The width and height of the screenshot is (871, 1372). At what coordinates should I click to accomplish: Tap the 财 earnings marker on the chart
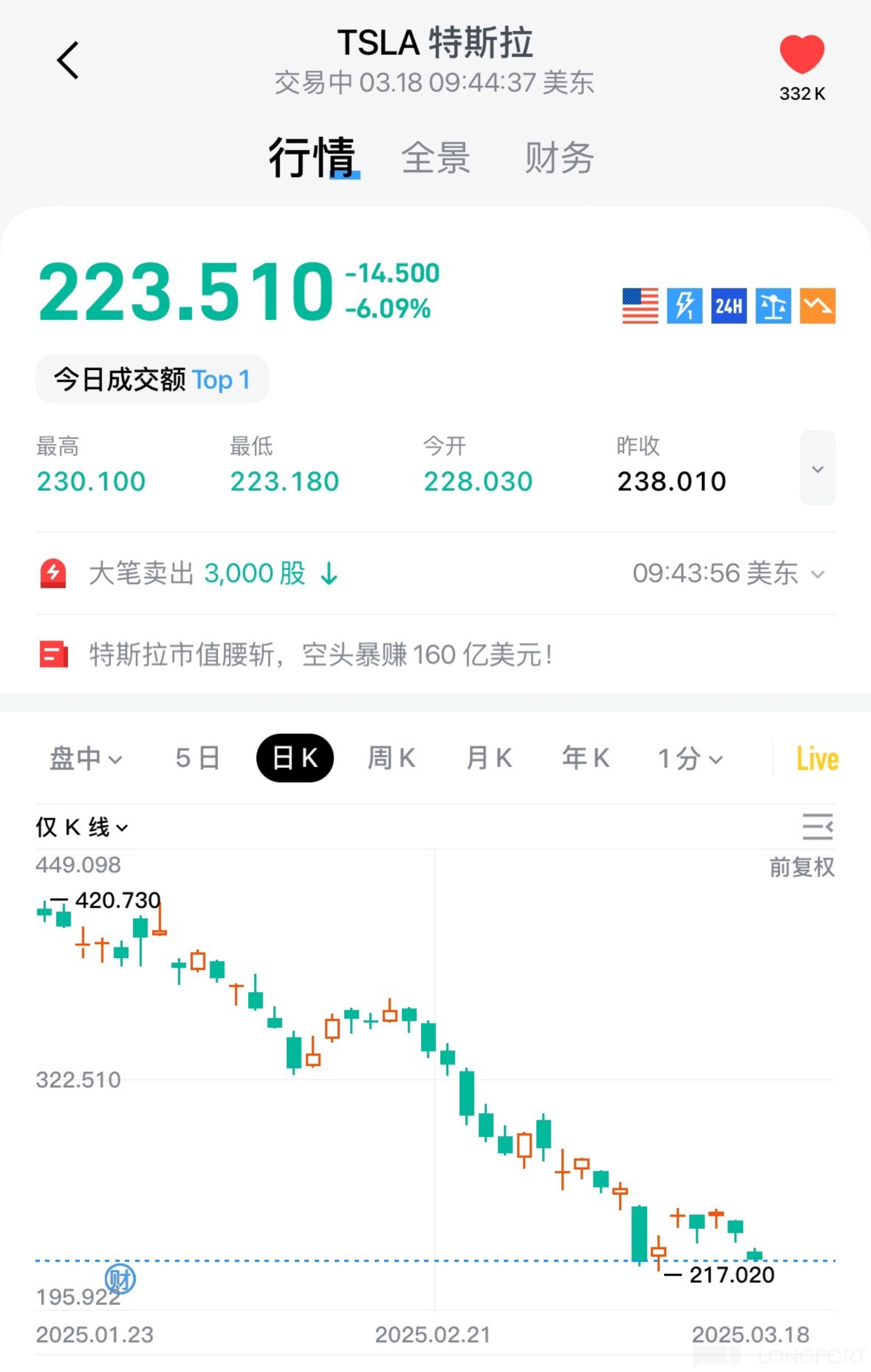[x=120, y=1279]
